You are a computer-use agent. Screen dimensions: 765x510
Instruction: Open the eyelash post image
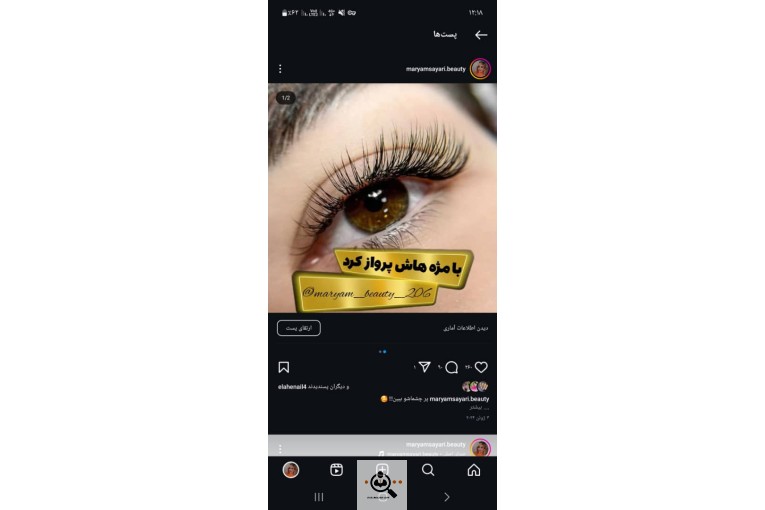pyautogui.click(x=382, y=197)
